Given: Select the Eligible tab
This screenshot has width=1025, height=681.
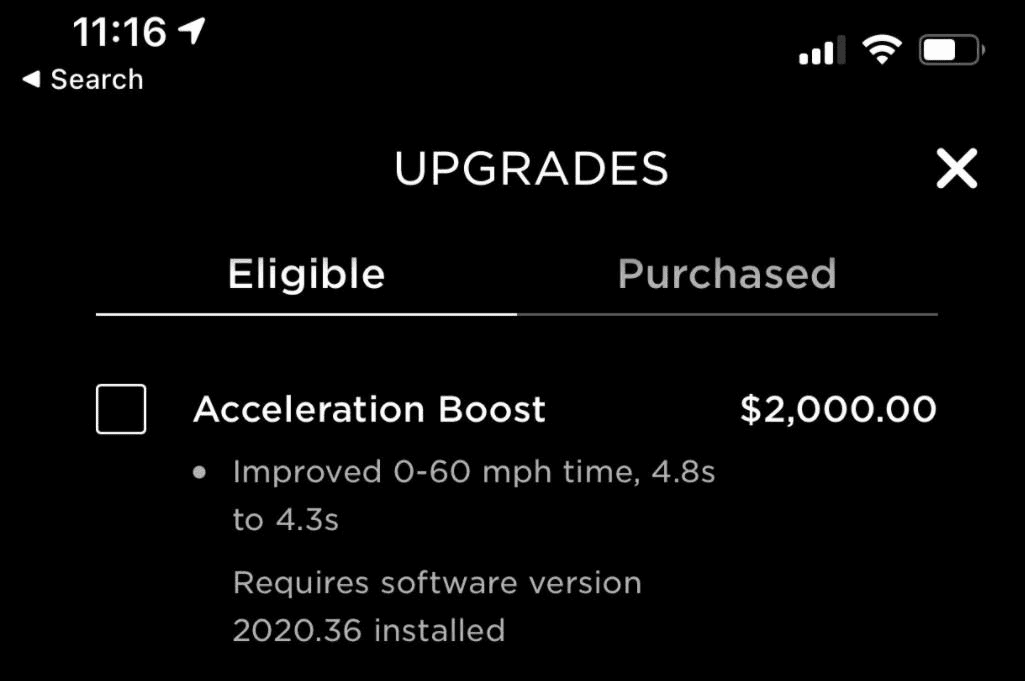Looking at the screenshot, I should [306, 274].
